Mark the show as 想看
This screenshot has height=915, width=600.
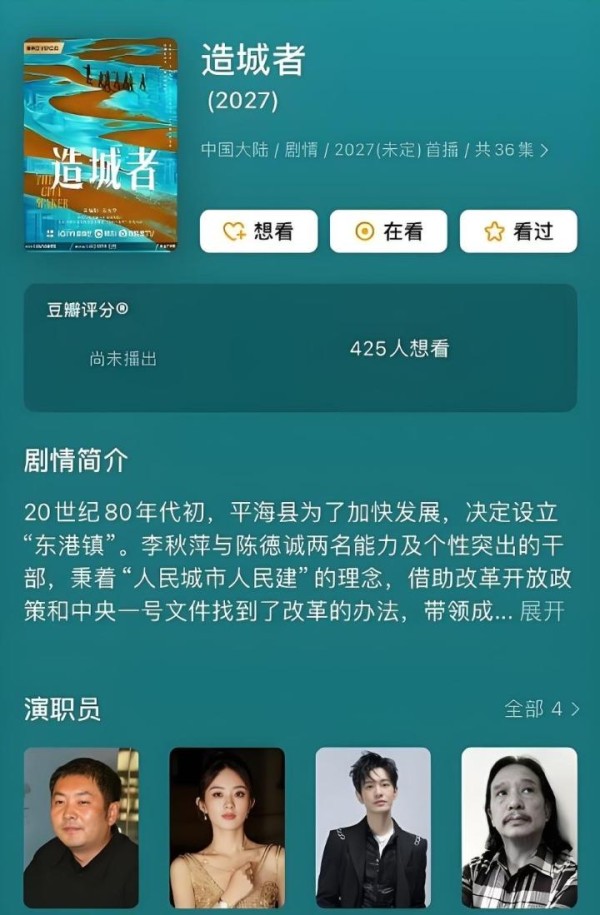pyautogui.click(x=258, y=231)
